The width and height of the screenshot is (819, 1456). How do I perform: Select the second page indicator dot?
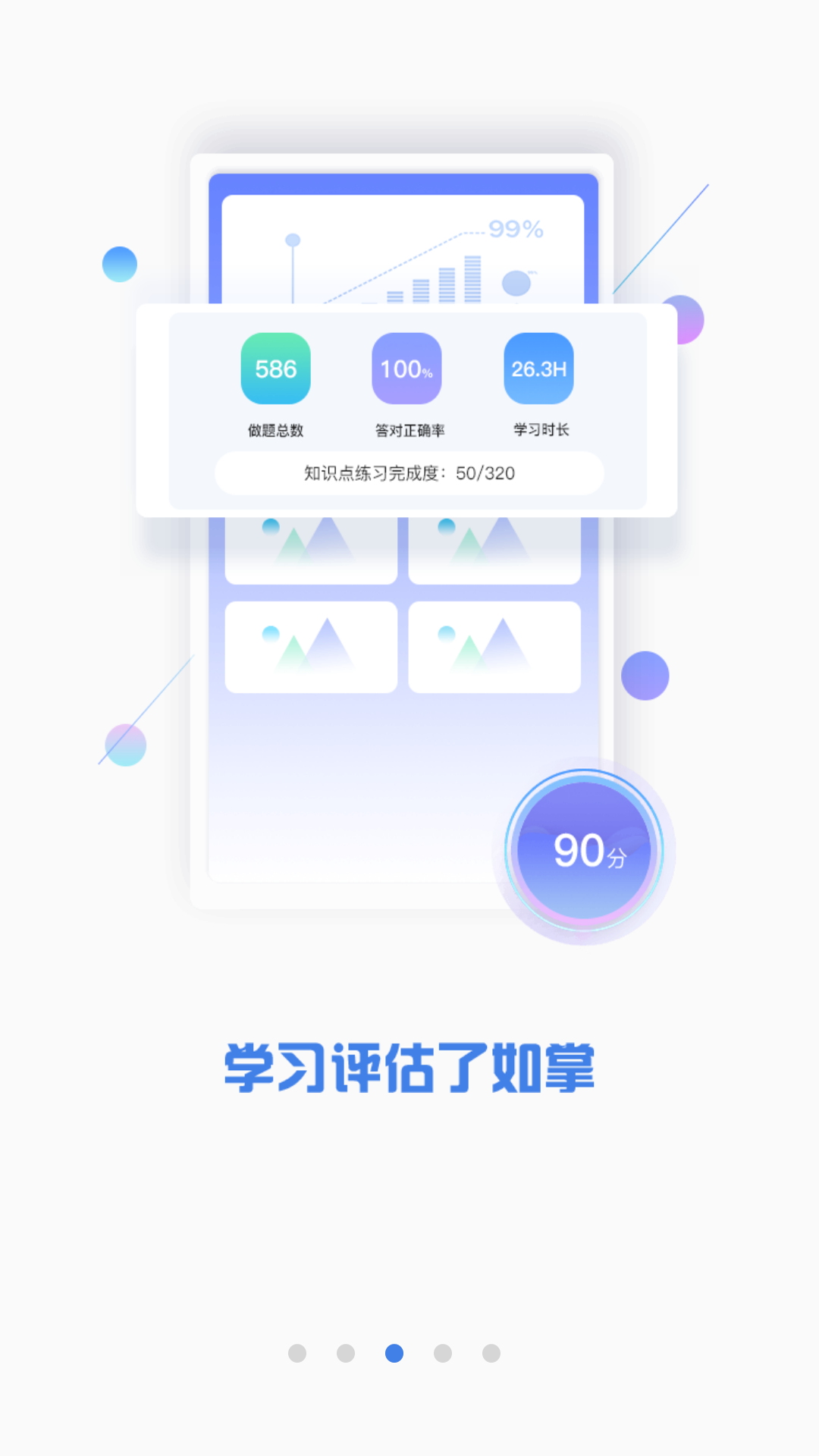tap(346, 1354)
